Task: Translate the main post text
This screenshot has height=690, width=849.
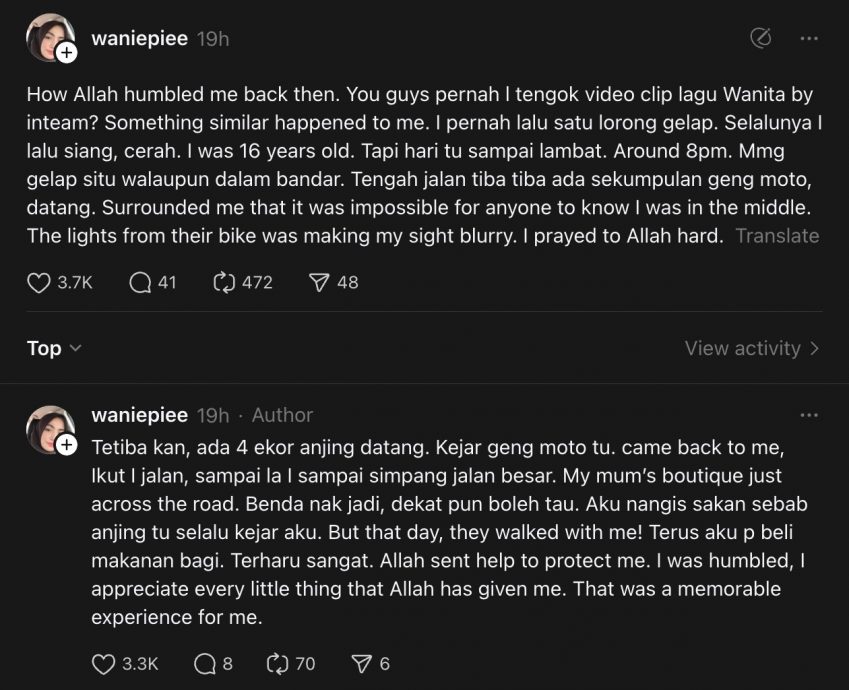Action: (777, 236)
